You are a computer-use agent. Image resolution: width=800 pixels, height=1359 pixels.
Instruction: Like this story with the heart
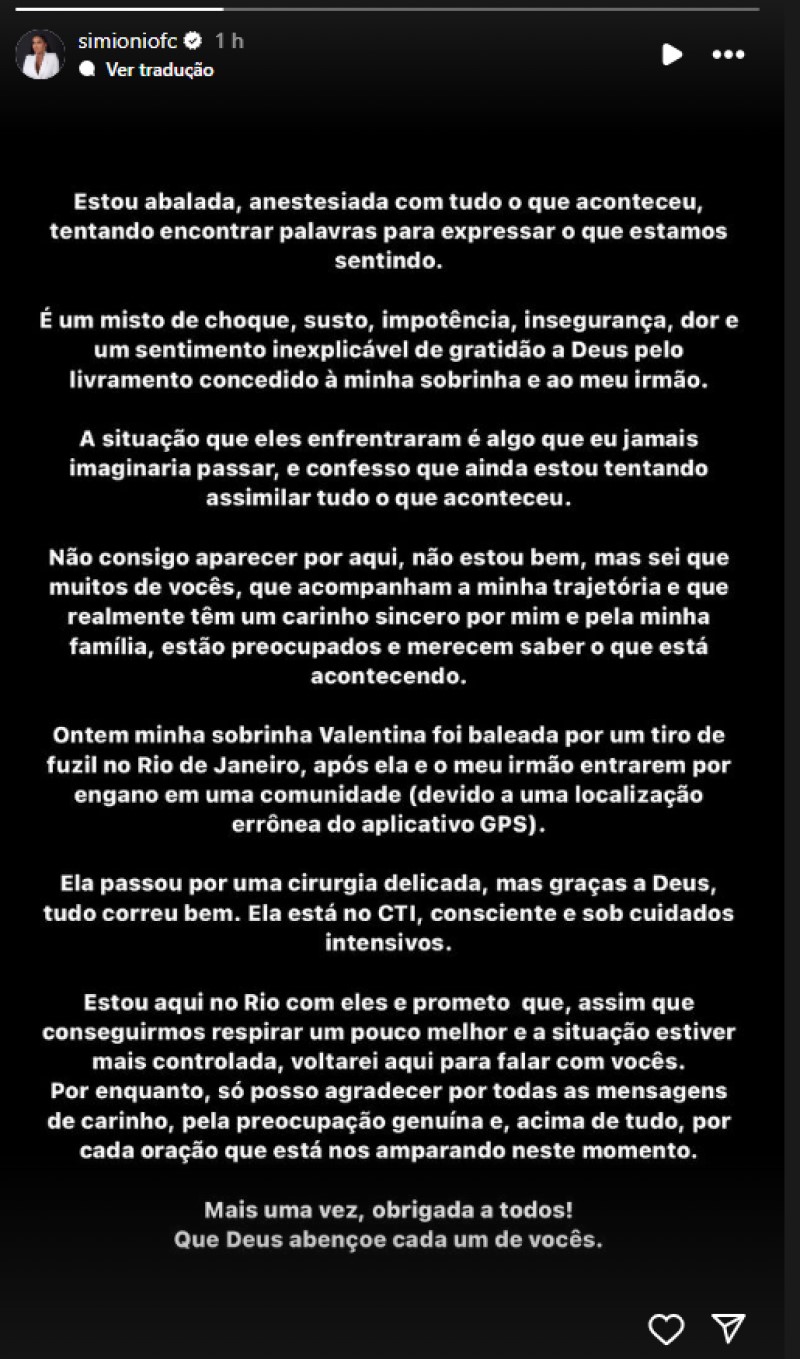point(666,1328)
